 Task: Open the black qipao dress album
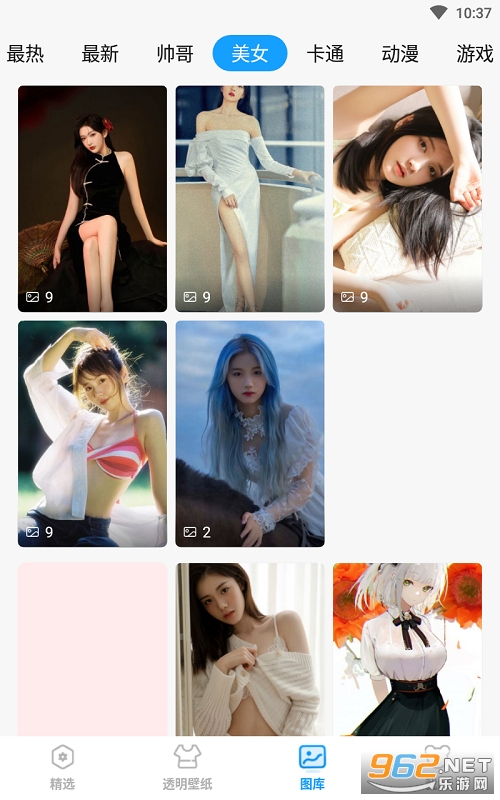coord(92,198)
